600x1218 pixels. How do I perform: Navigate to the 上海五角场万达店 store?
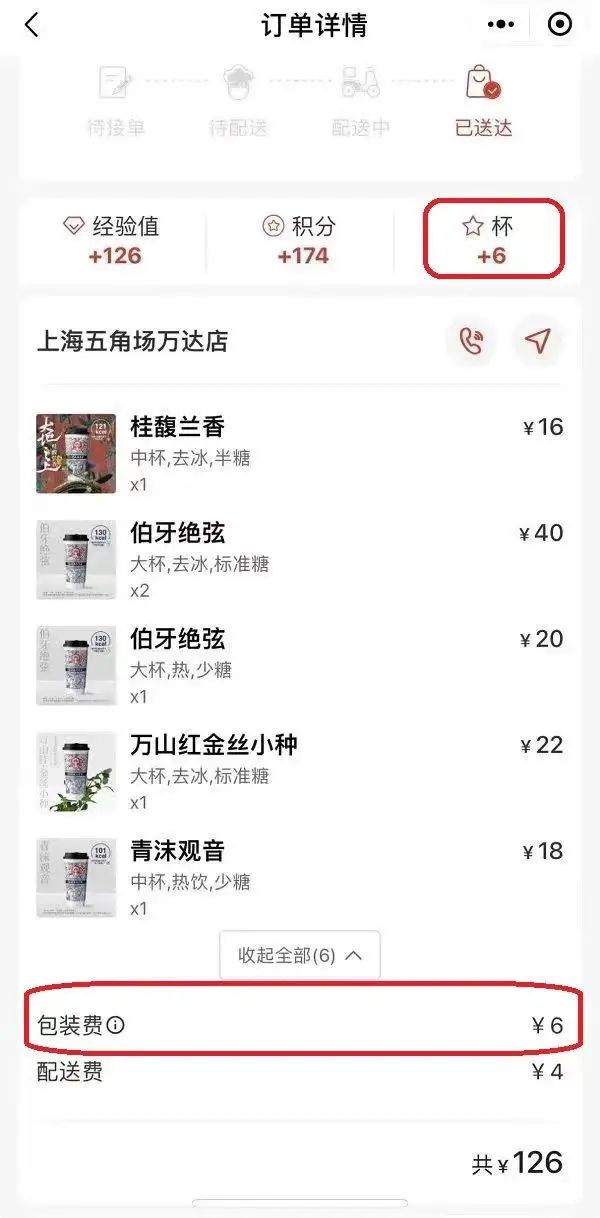tap(538, 342)
